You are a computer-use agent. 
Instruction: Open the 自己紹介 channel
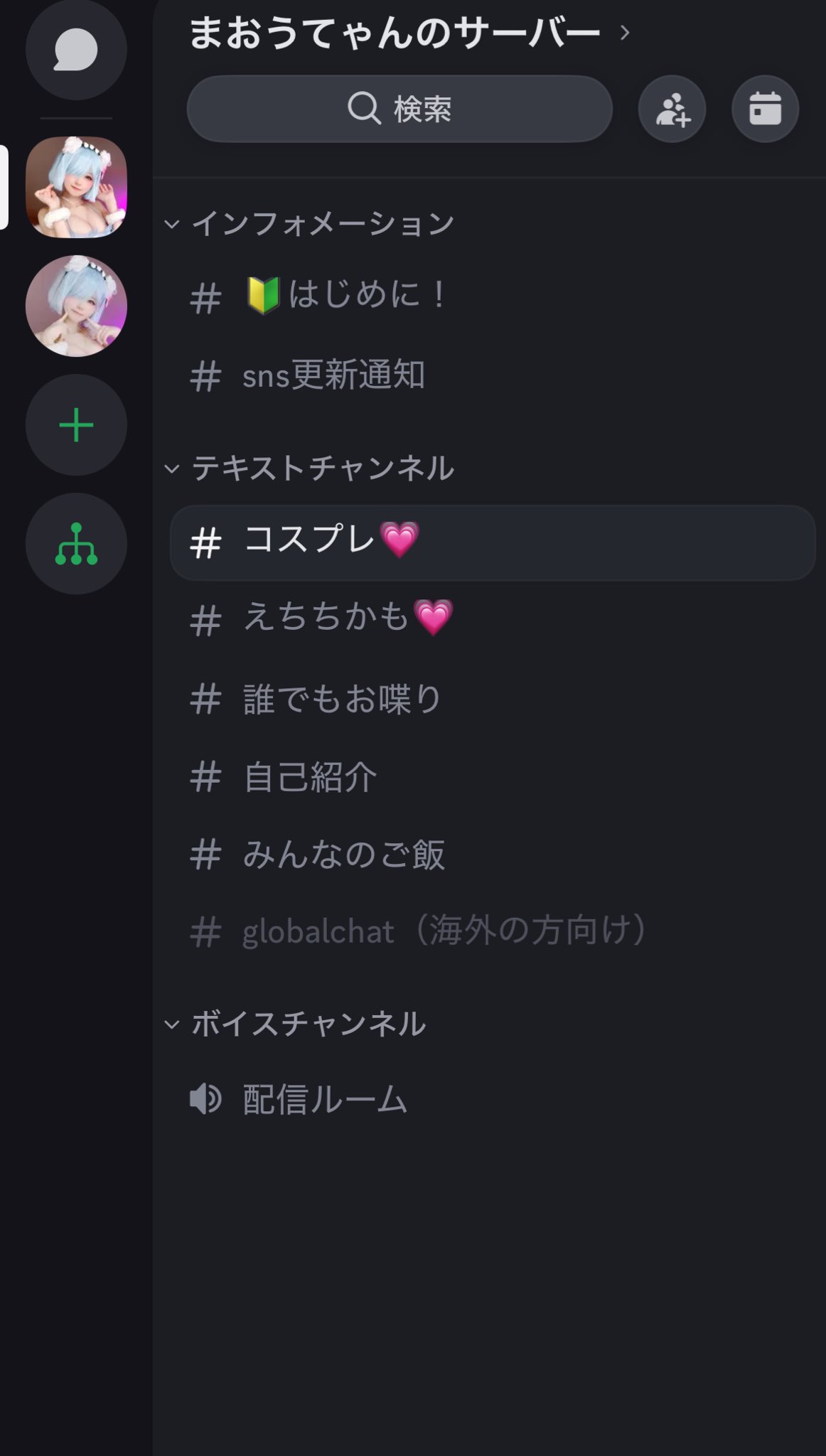310,777
